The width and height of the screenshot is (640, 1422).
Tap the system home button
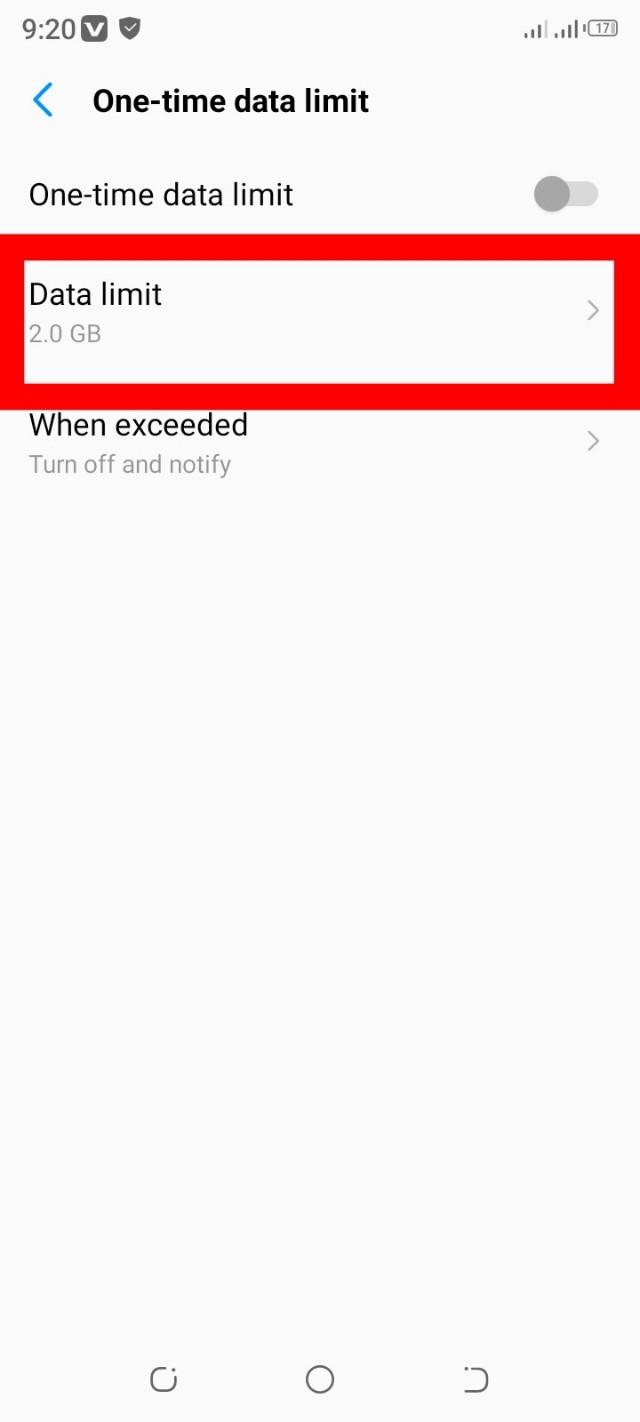[320, 1380]
